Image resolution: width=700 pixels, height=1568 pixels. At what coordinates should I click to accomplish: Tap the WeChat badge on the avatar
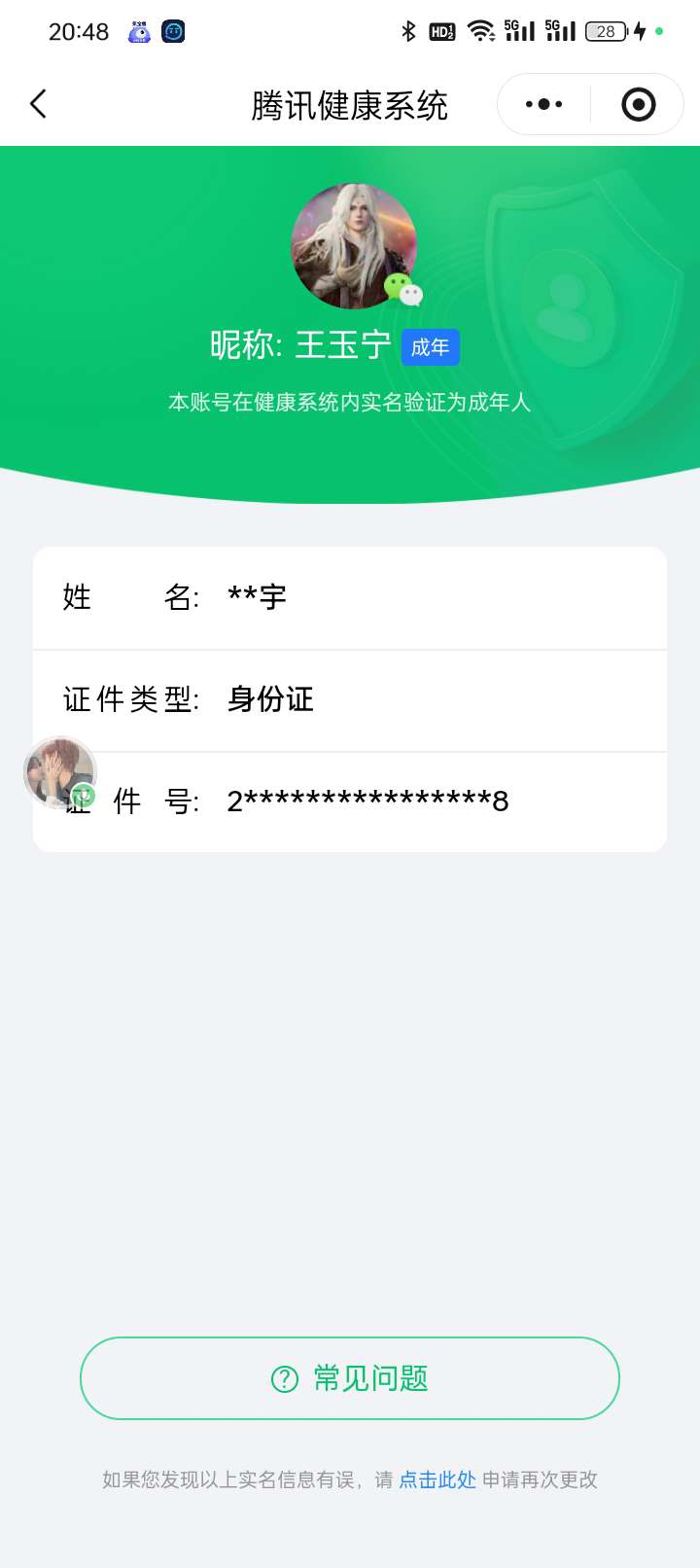[402, 291]
